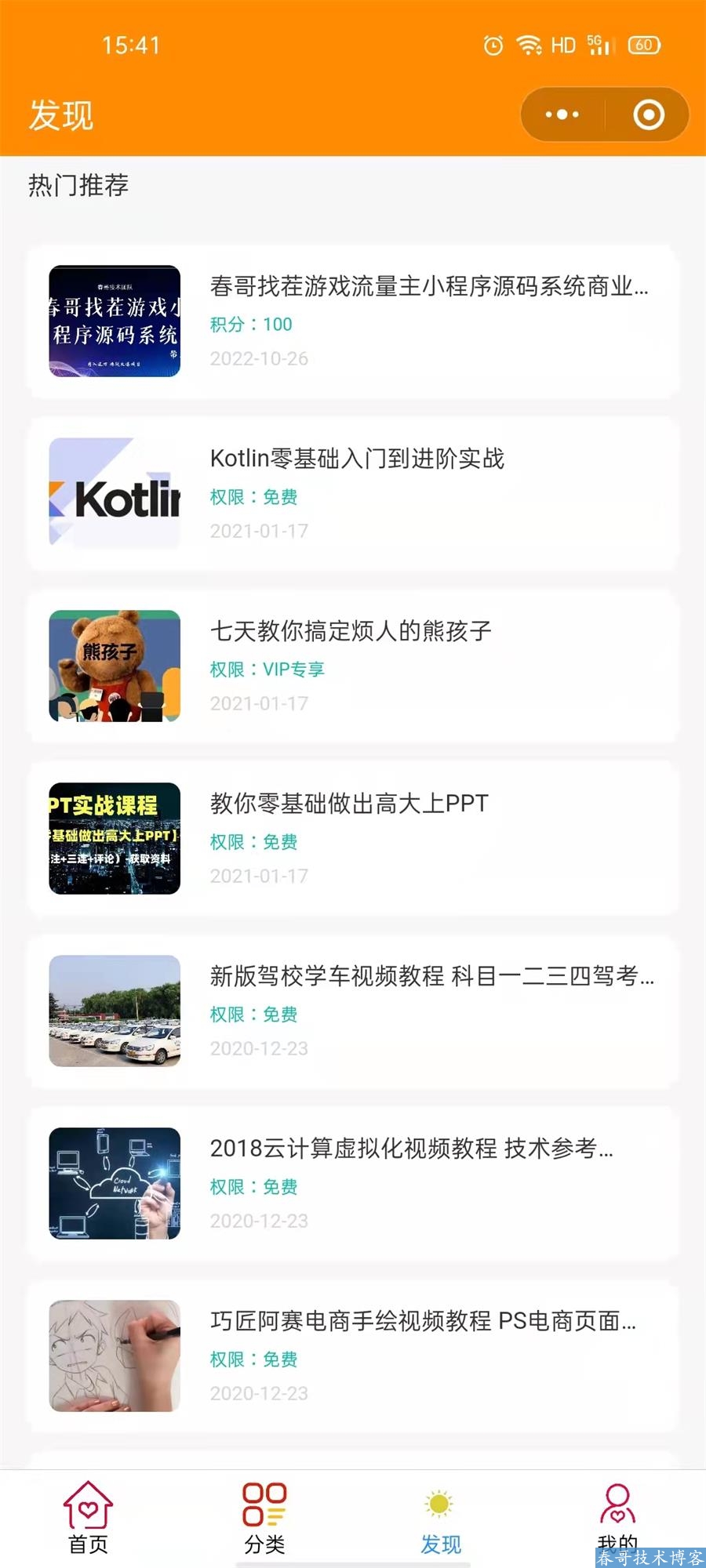
Task: Open the mini program more-options menu
Action: coord(562,114)
